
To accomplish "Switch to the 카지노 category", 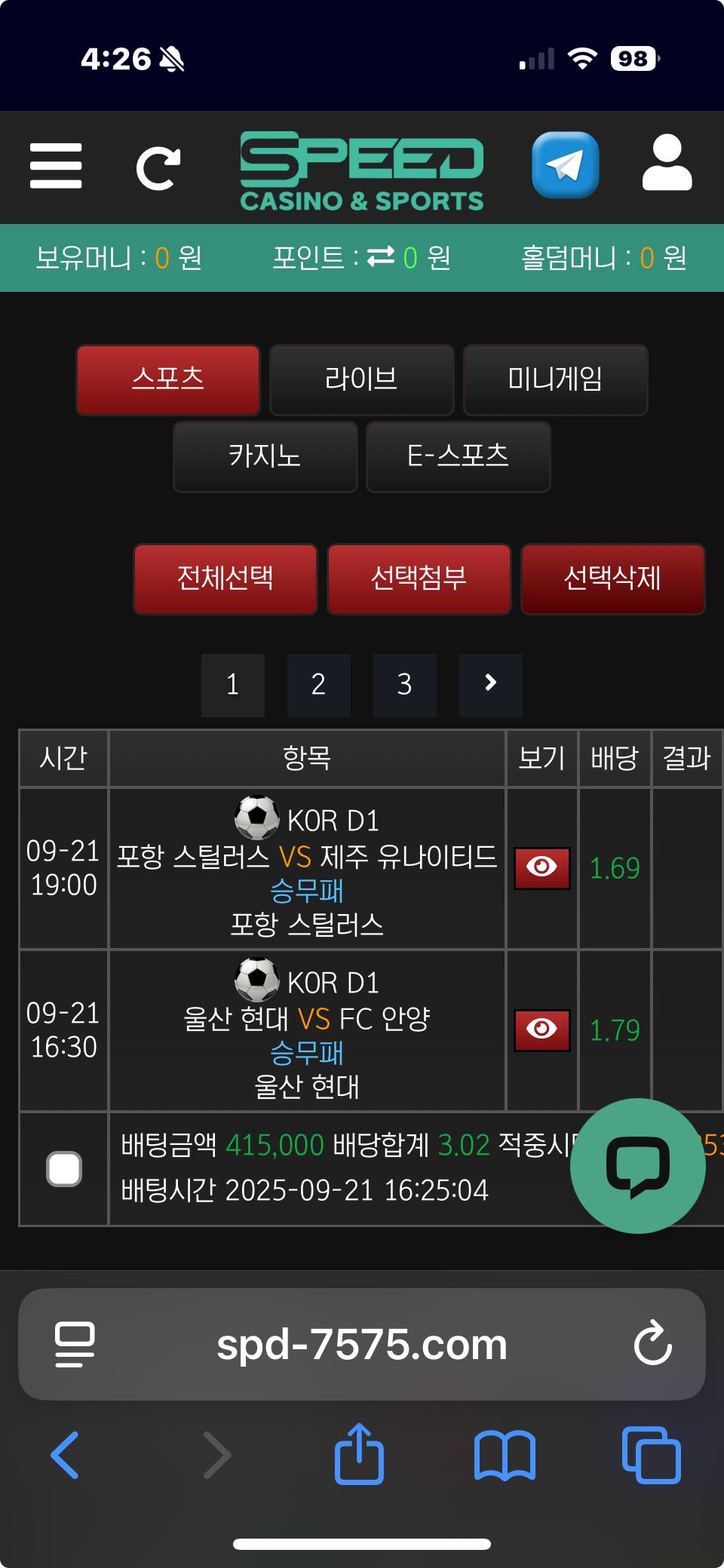I will coord(265,457).
